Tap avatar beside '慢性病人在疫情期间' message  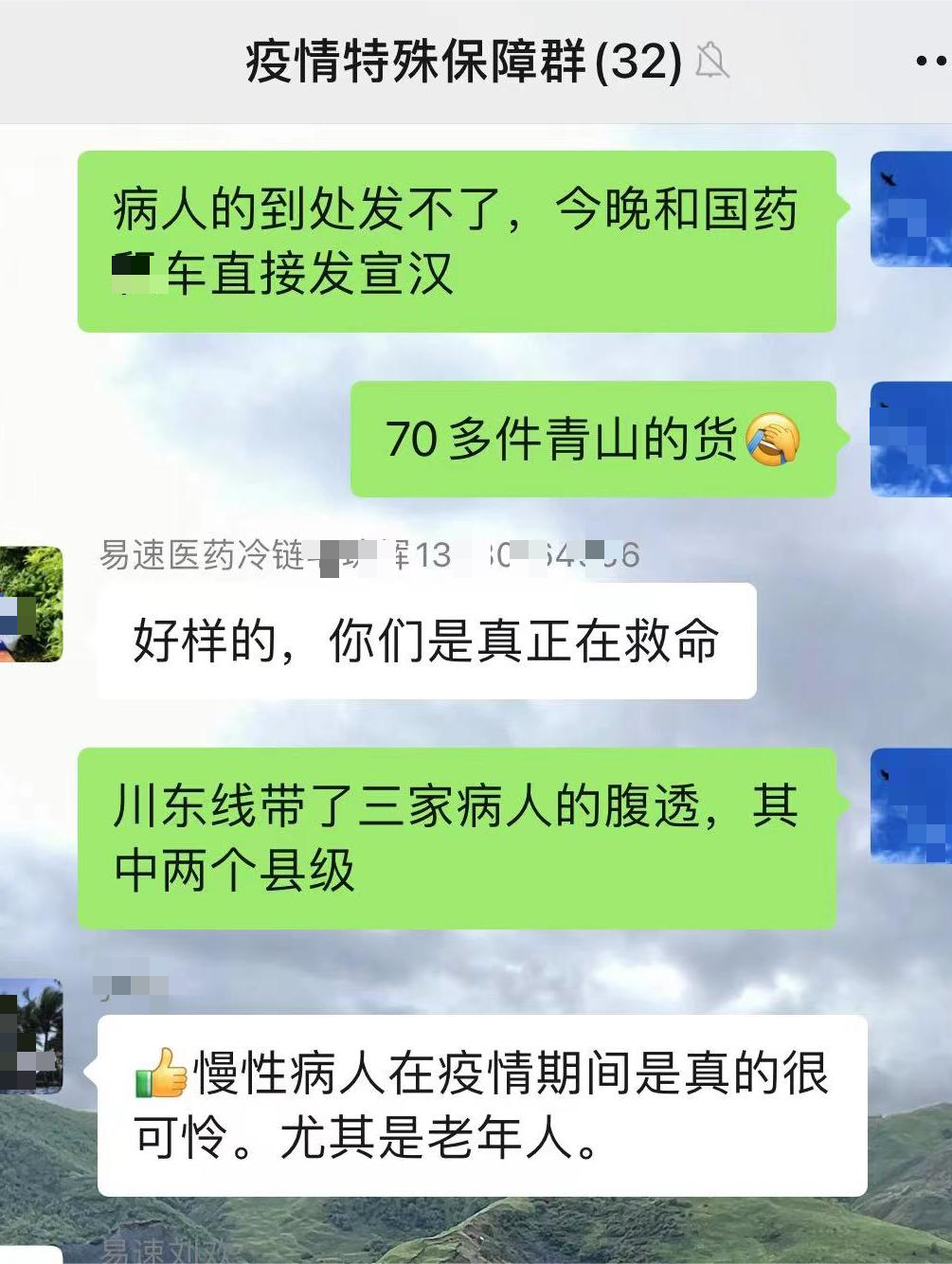[30, 1037]
